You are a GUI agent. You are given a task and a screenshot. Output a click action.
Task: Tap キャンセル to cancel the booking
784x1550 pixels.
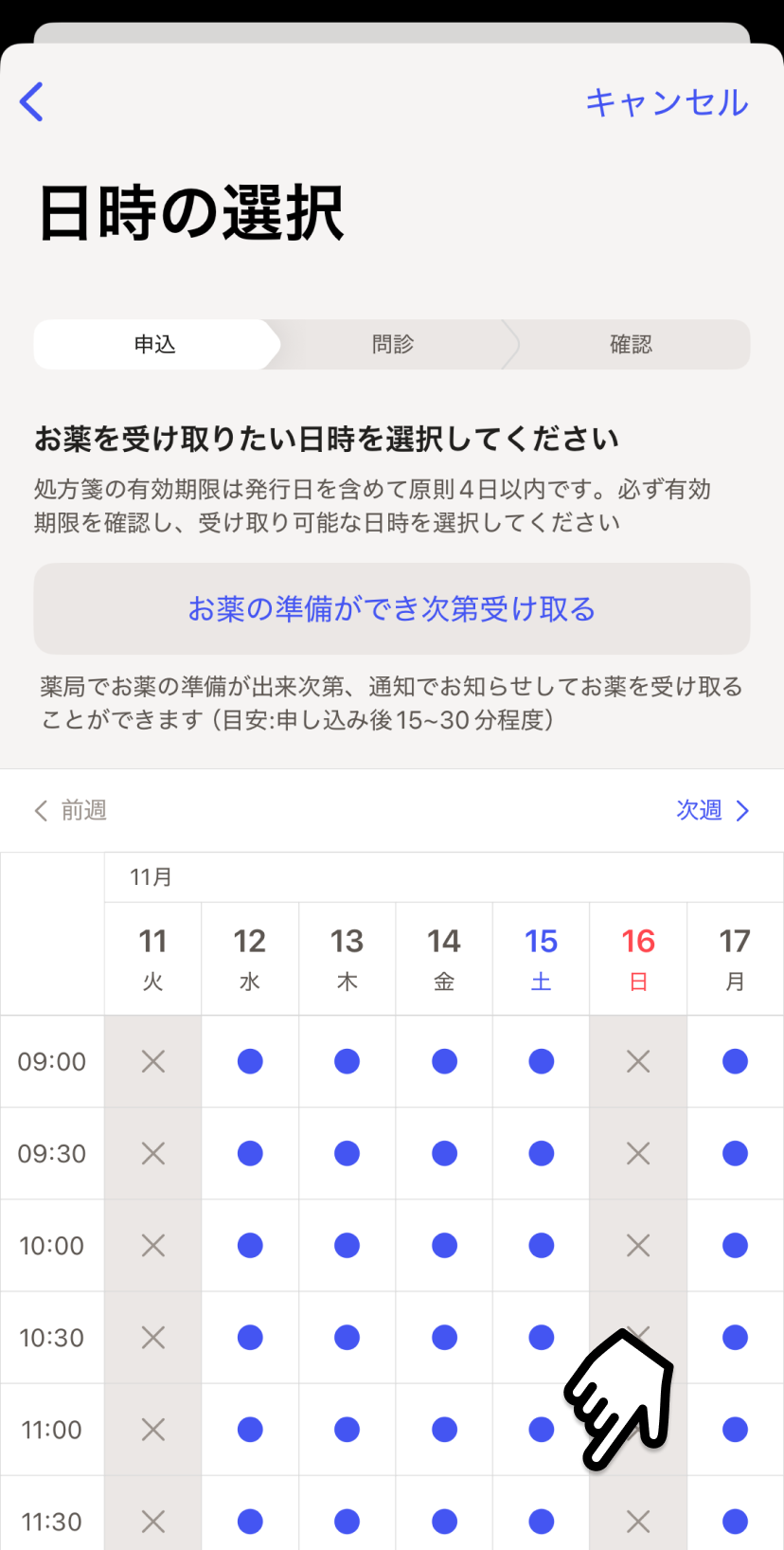(667, 102)
